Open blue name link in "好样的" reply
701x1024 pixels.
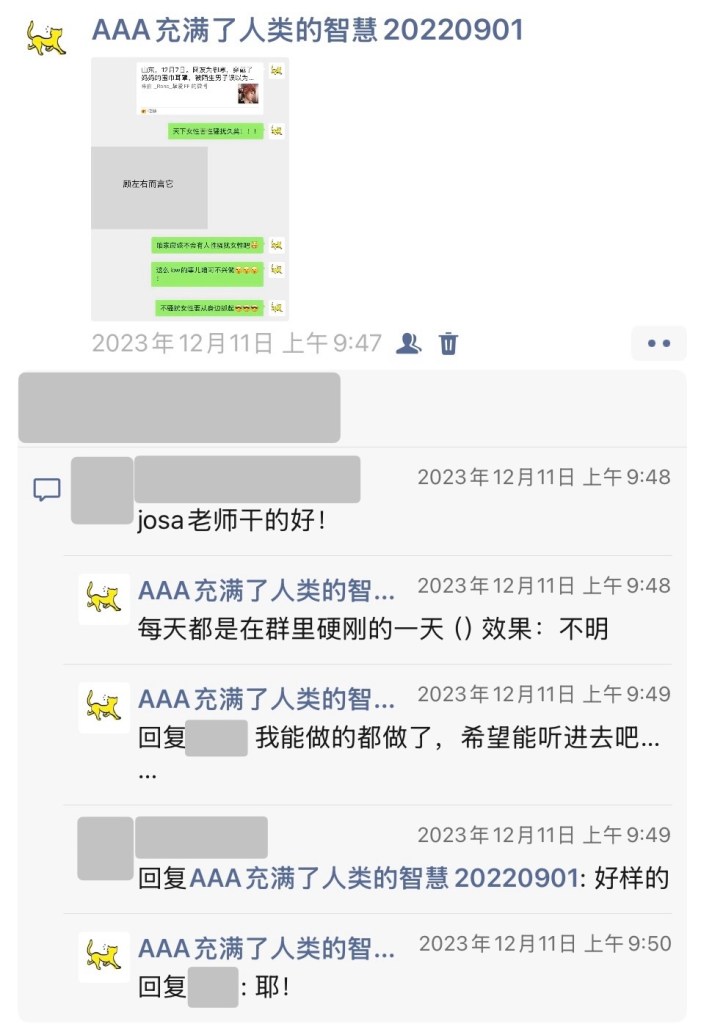point(384,878)
